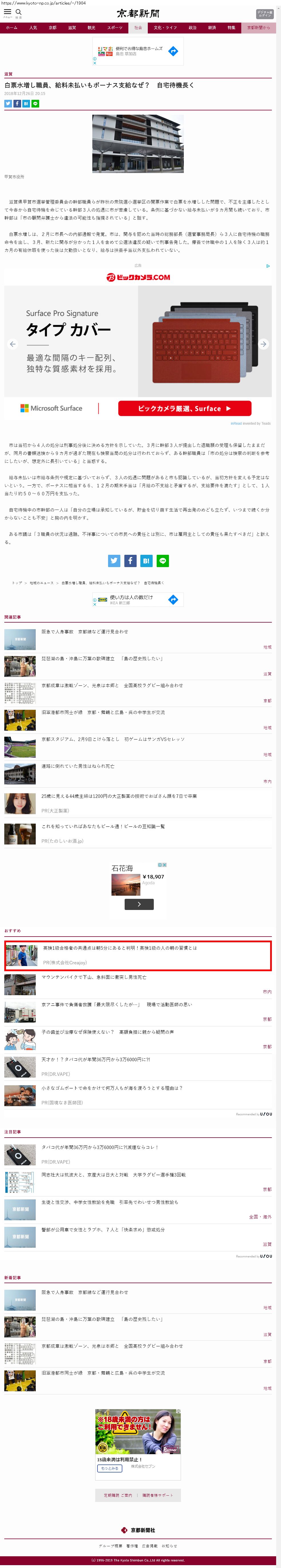
Task: Open the 英検1級合格者 sponsored article
Action: coord(120,948)
